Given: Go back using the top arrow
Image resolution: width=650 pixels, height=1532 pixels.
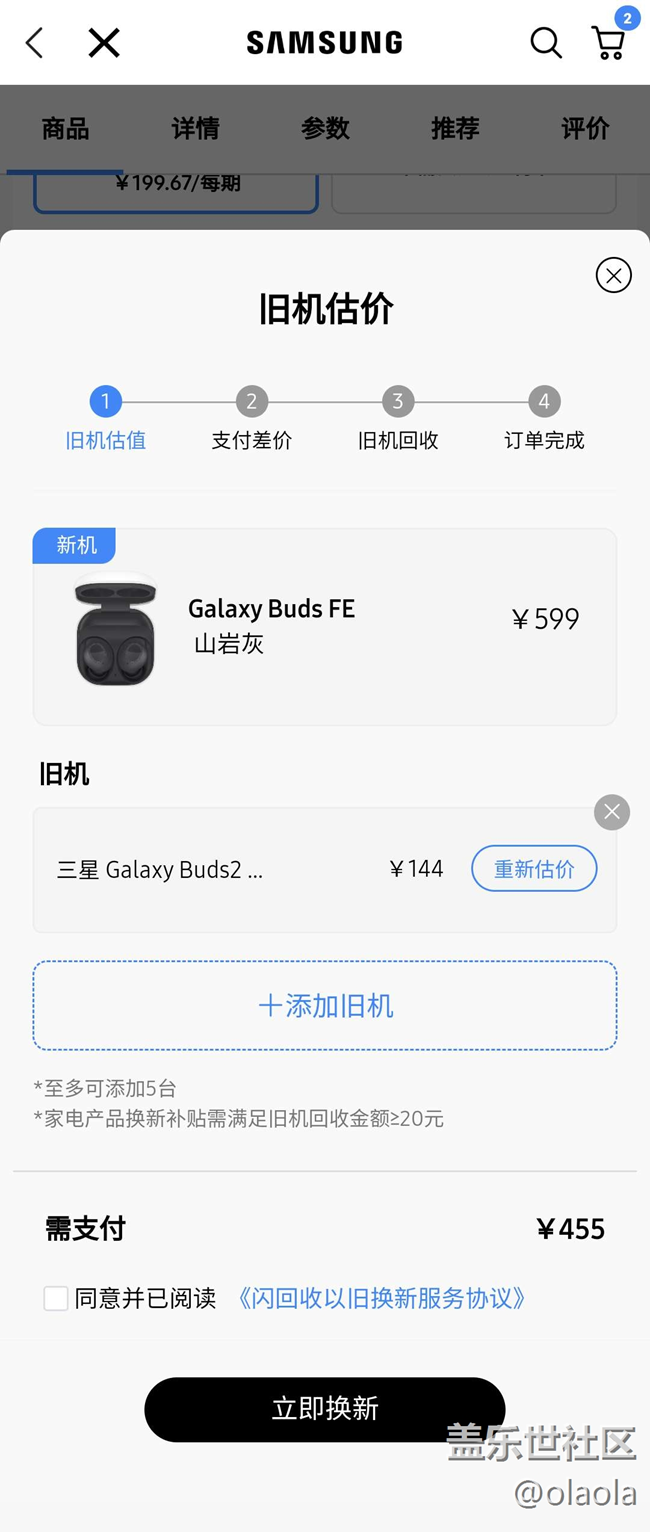Looking at the screenshot, I should tap(35, 43).
